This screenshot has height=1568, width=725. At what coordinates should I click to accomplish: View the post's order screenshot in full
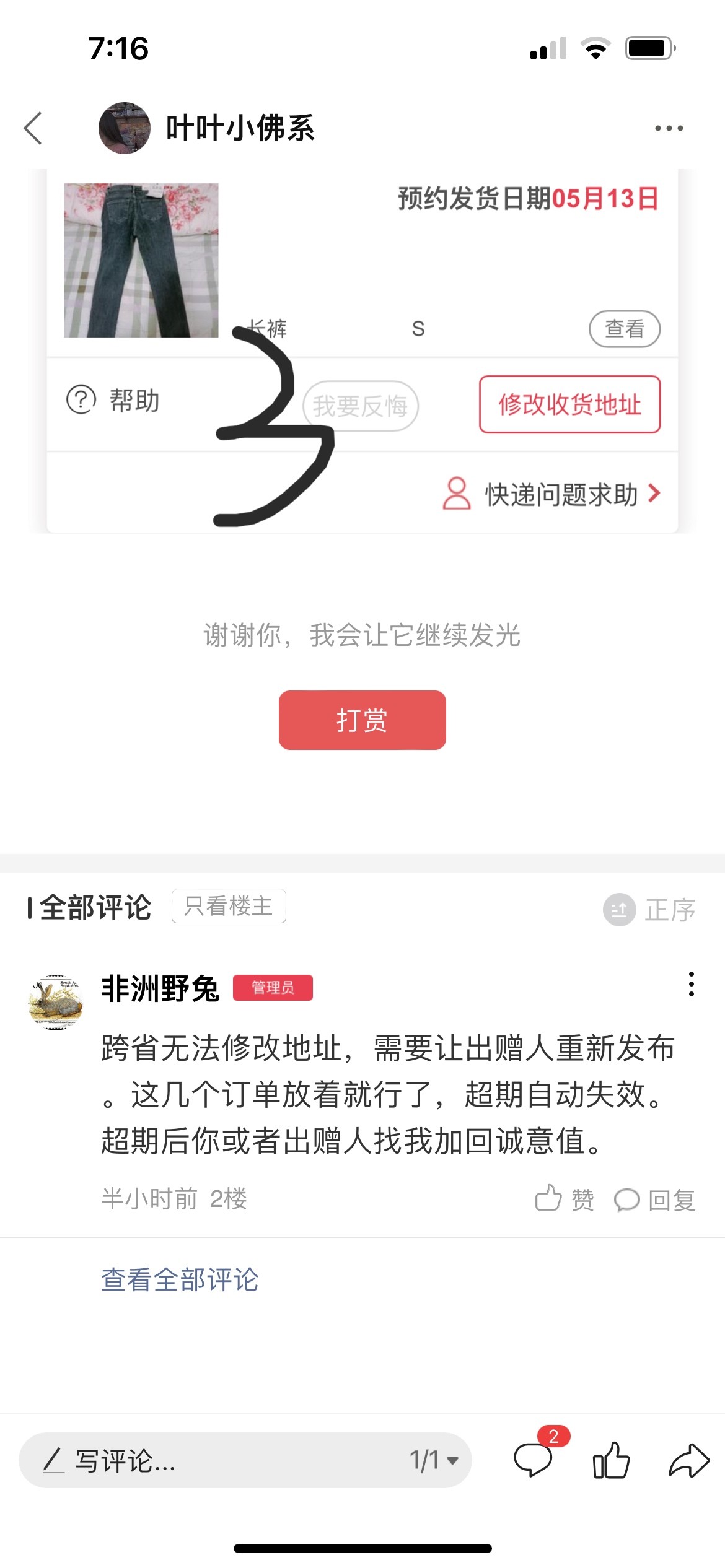(362, 351)
